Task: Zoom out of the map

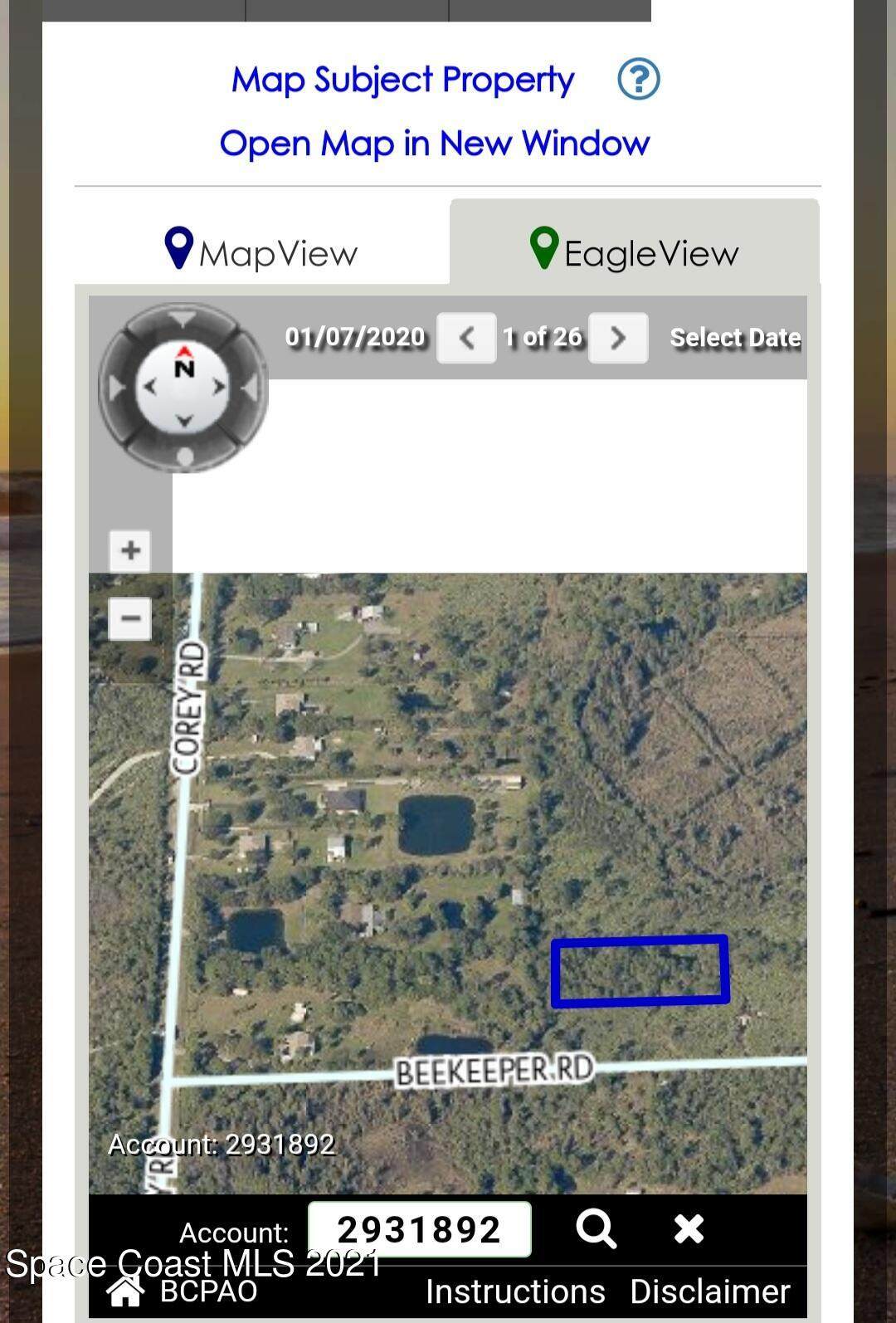Action: [130, 618]
